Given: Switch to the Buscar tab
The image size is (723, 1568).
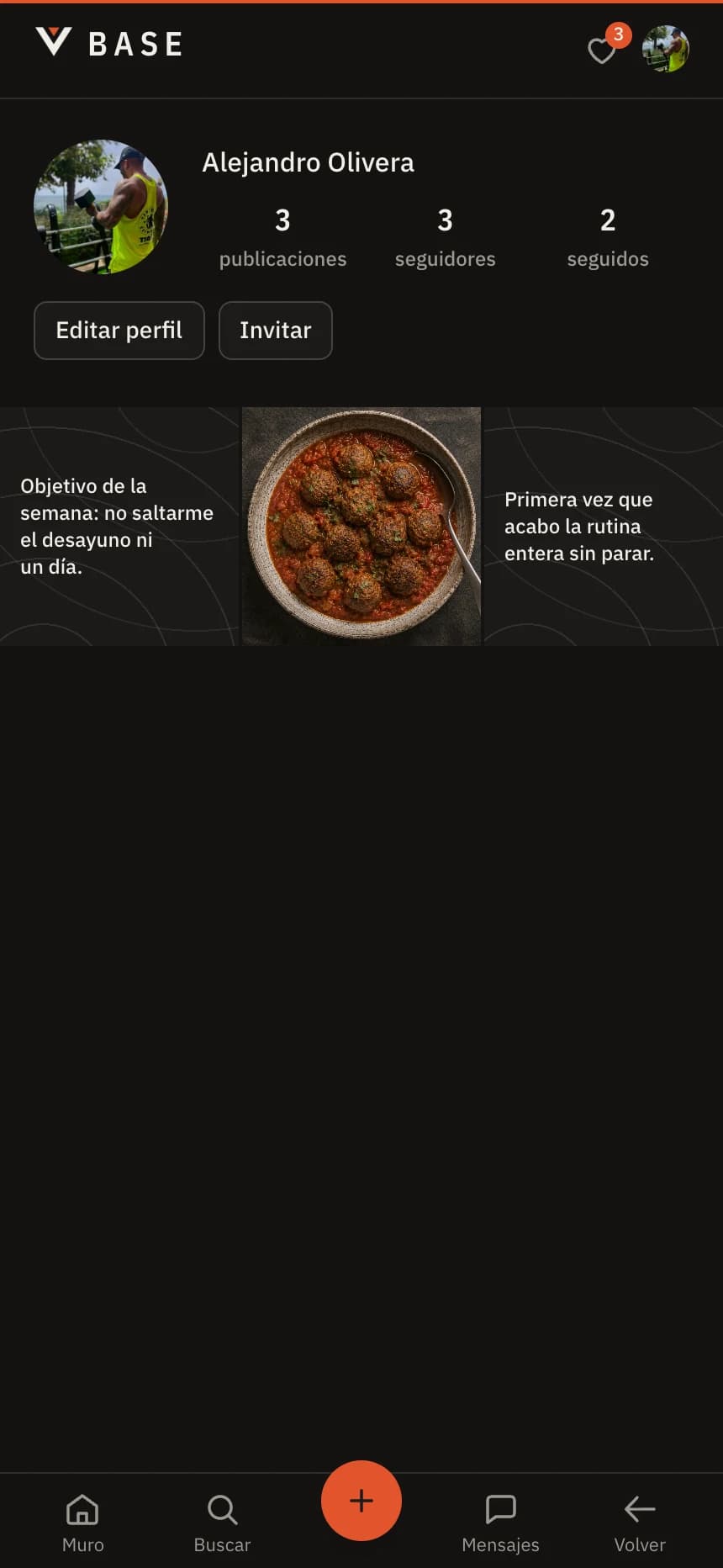Looking at the screenshot, I should [222, 1523].
